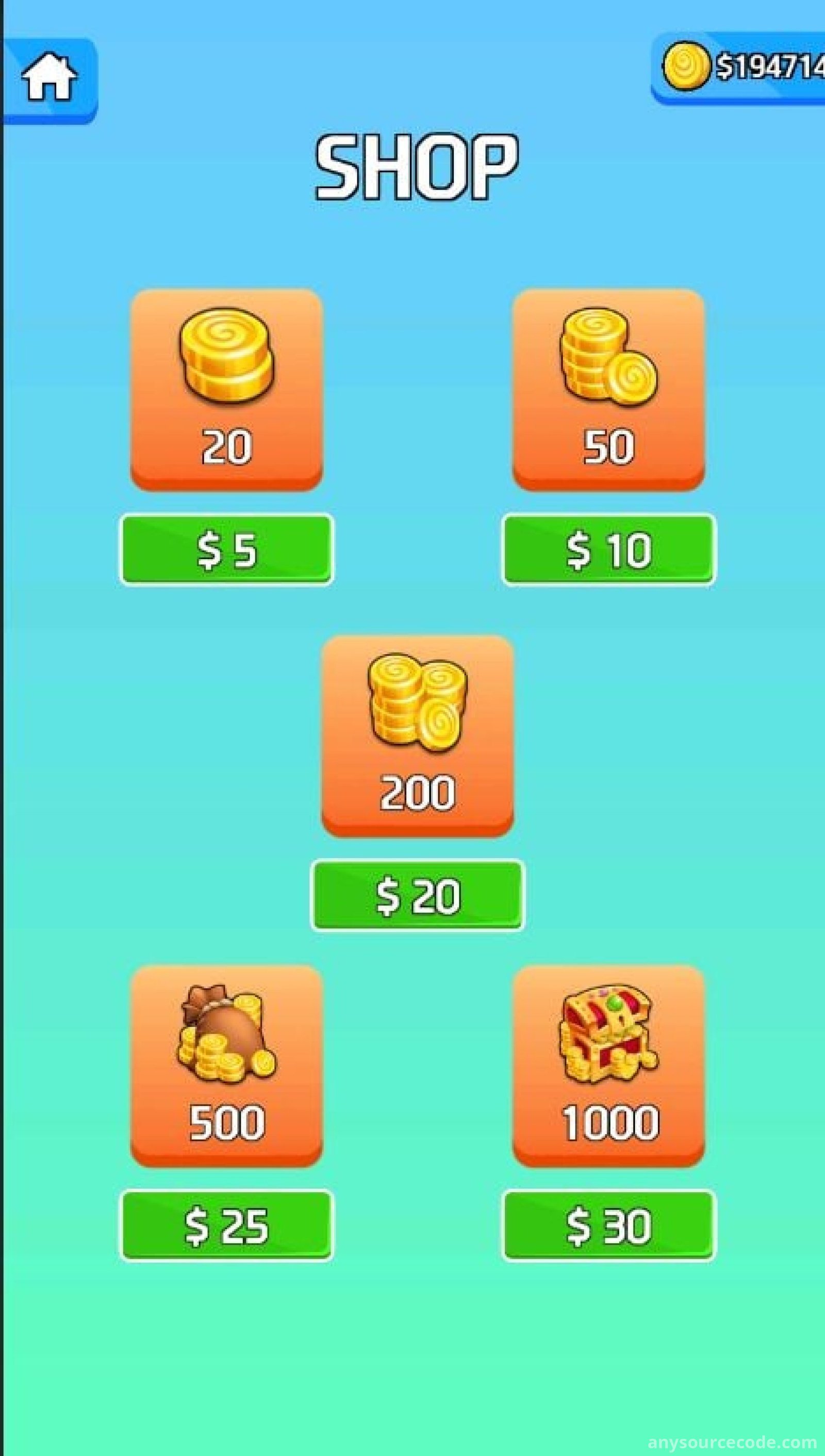825x1456 pixels.
Task: Tap the $20 button for 200 coins
Action: [x=418, y=895]
